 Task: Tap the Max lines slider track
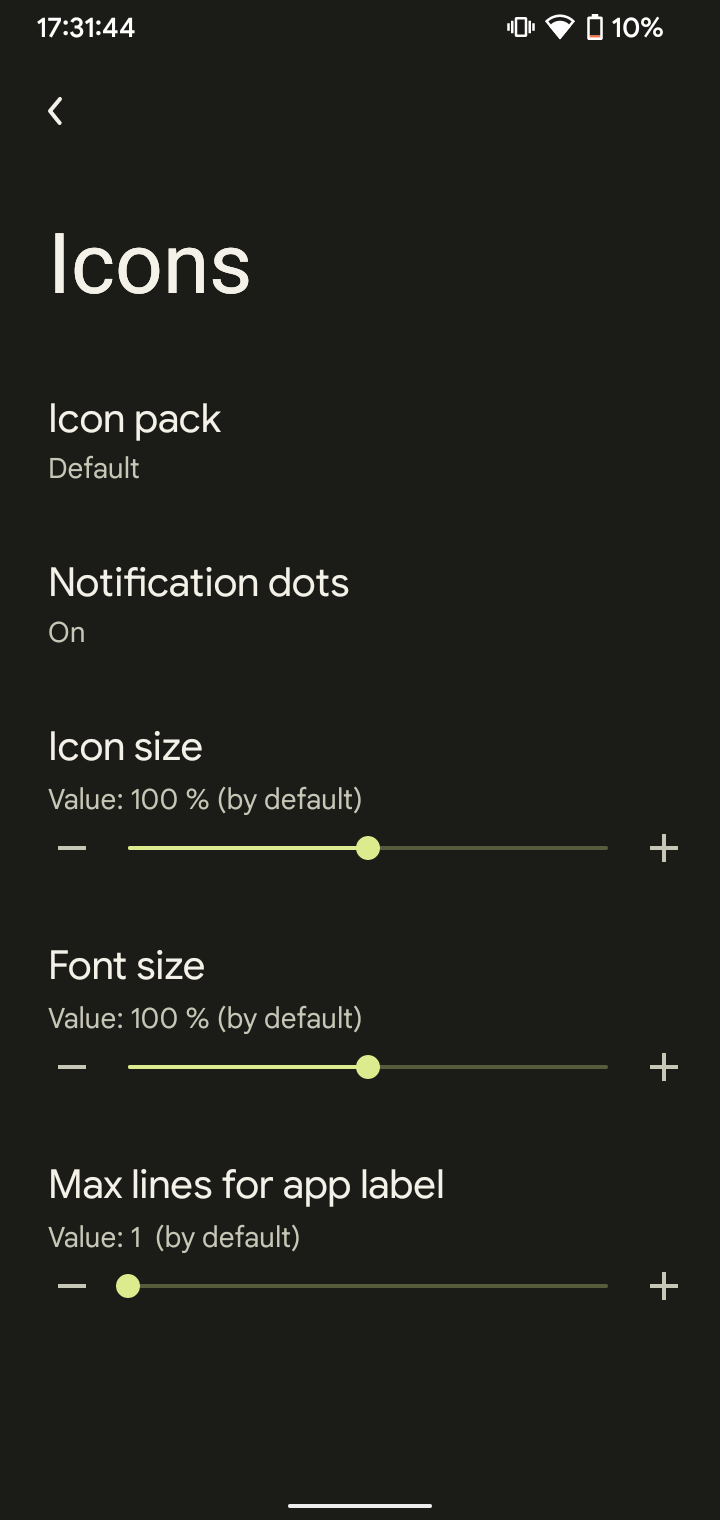pos(368,1286)
